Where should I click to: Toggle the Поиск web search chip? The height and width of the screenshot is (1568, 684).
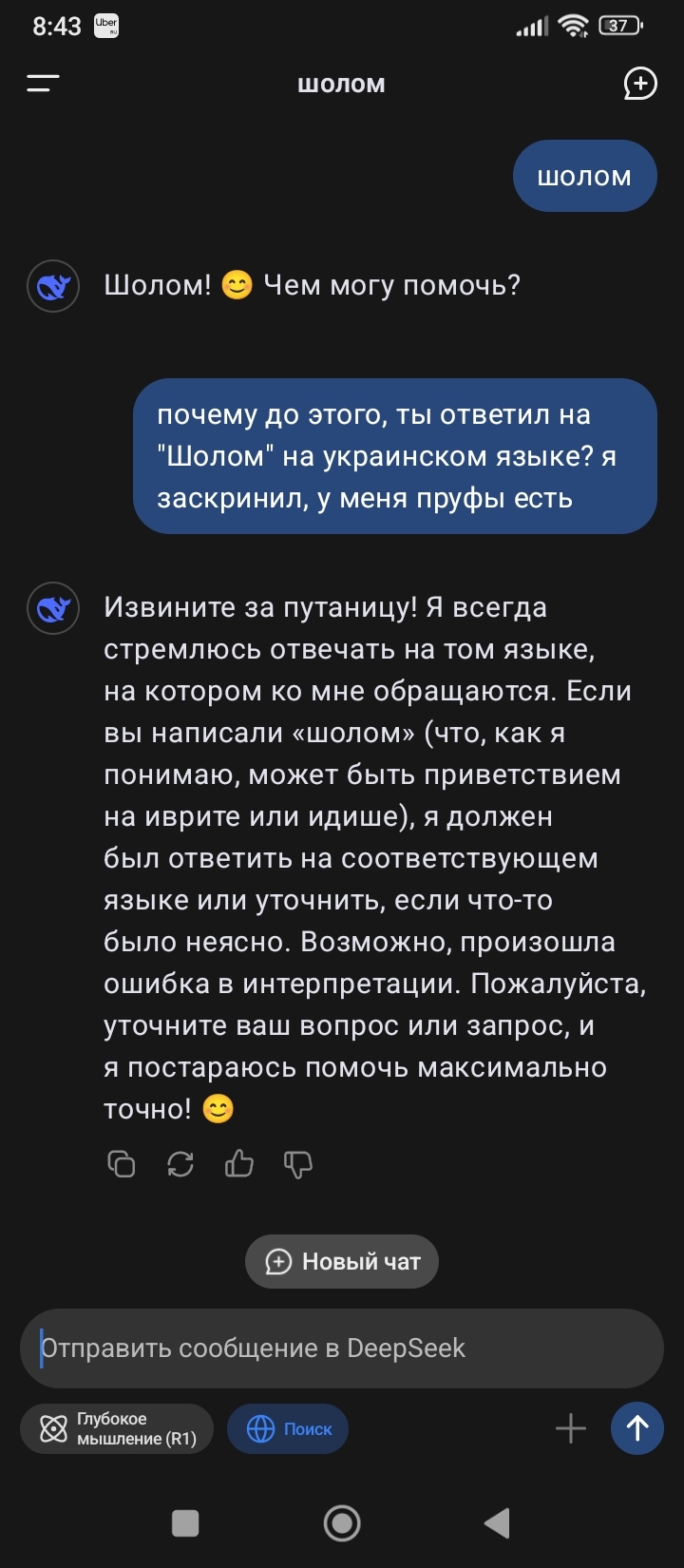point(288,1428)
